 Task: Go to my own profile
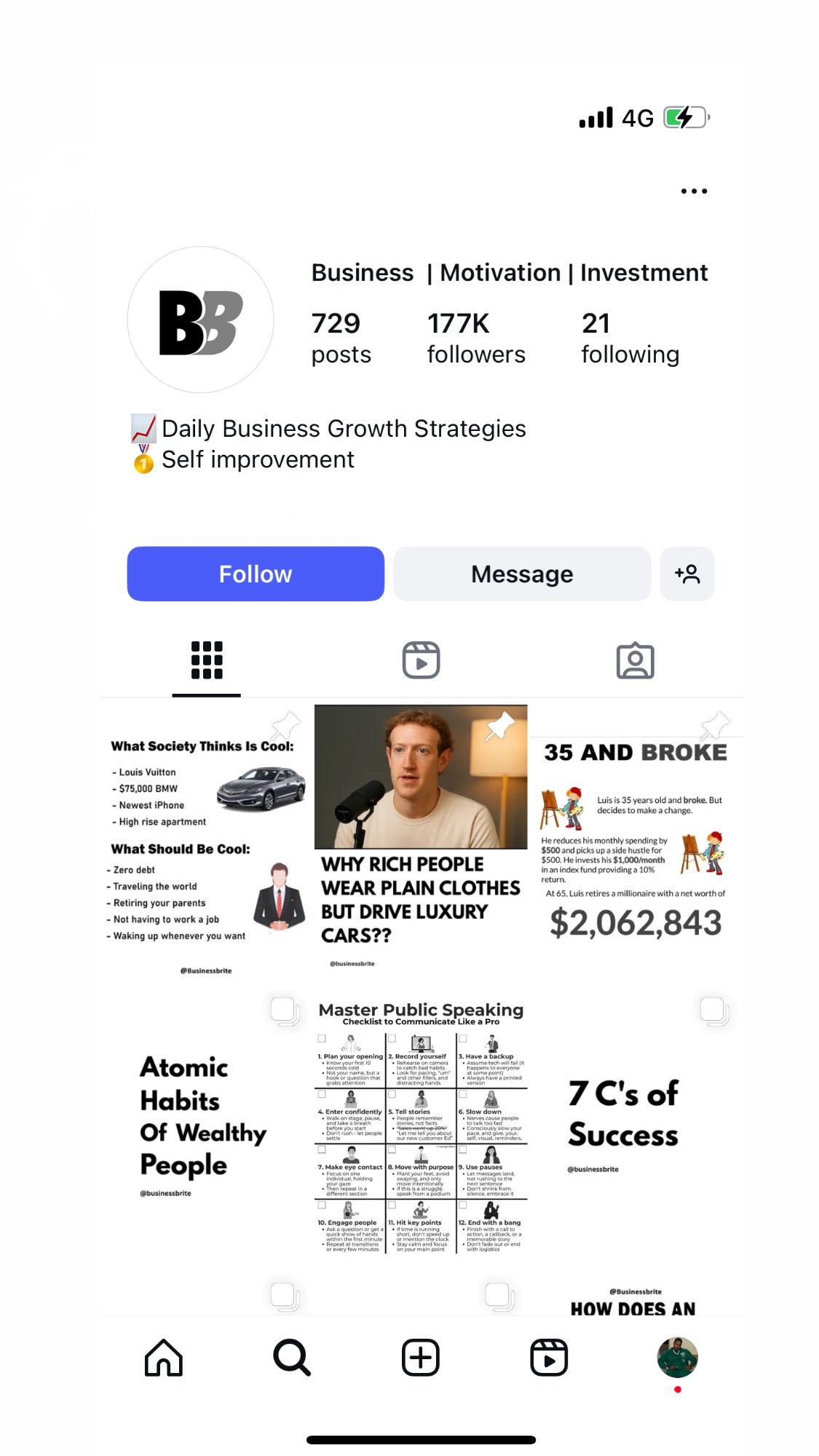[677, 1358]
